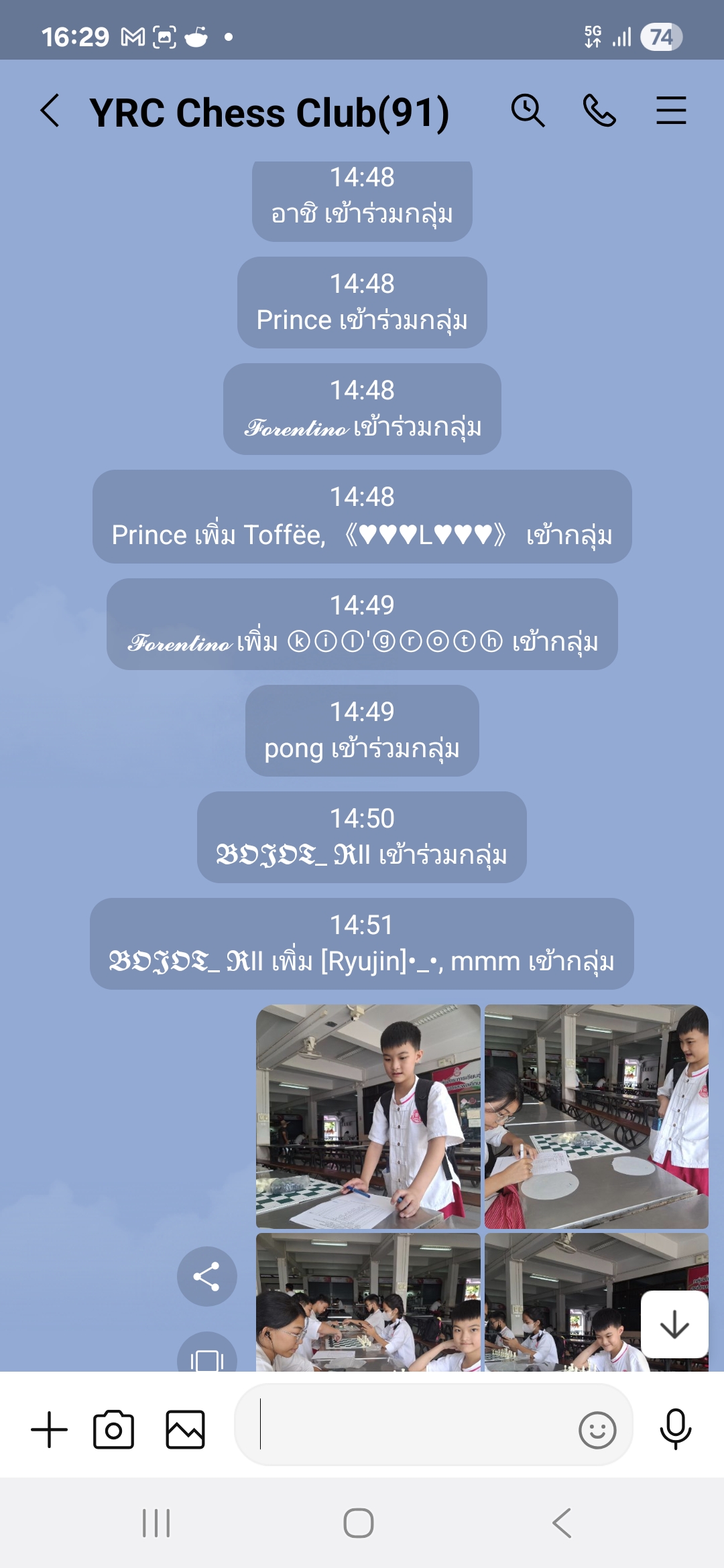
Task: Open the plus attachment menu
Action: click(x=50, y=1430)
